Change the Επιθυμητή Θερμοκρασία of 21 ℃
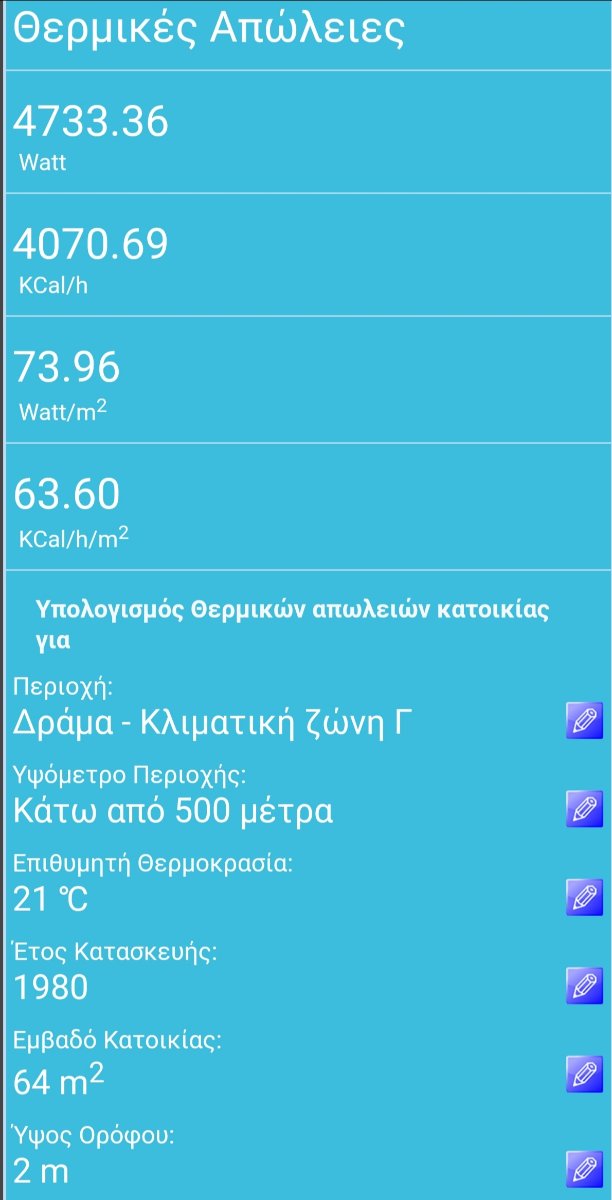612x1200 pixels. point(584,897)
